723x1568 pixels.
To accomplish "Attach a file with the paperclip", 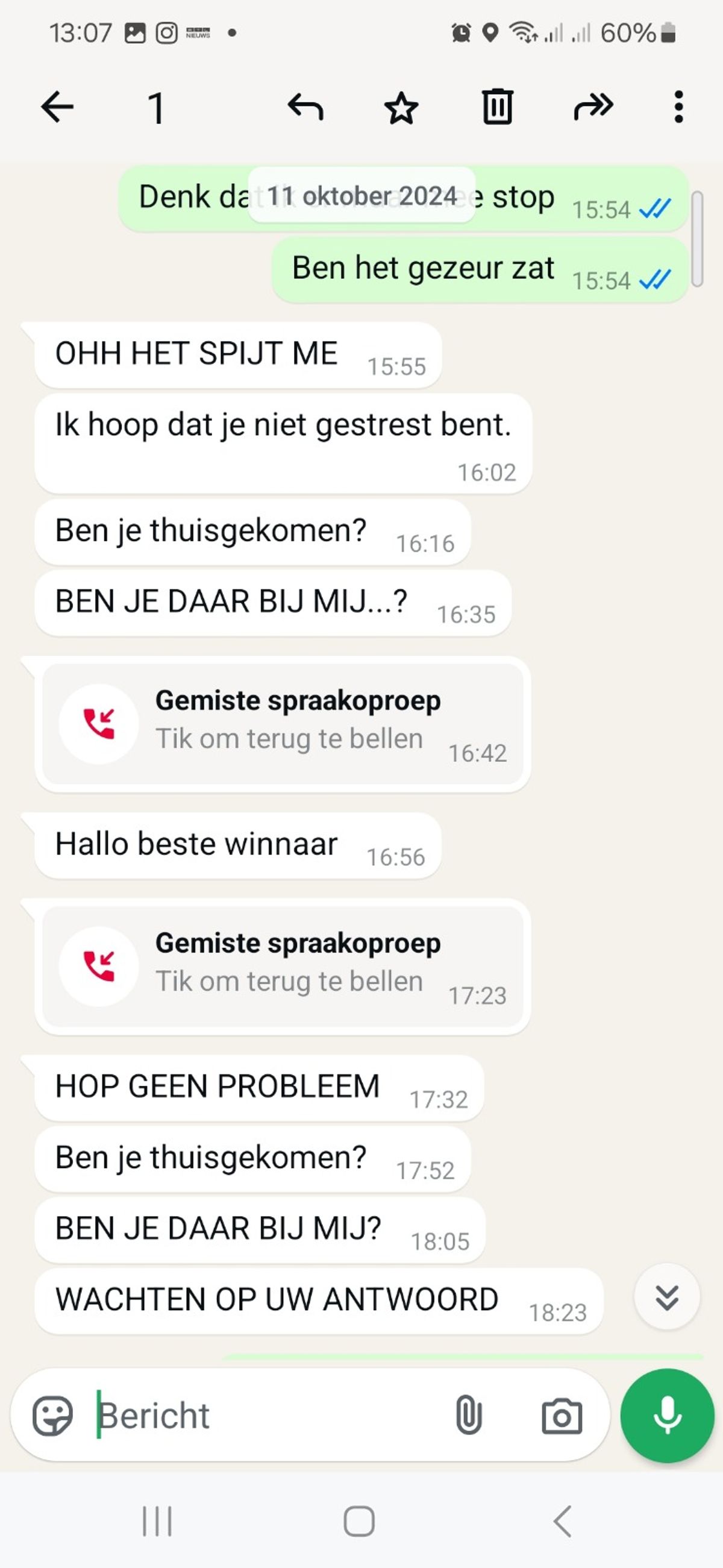I will (x=469, y=1415).
